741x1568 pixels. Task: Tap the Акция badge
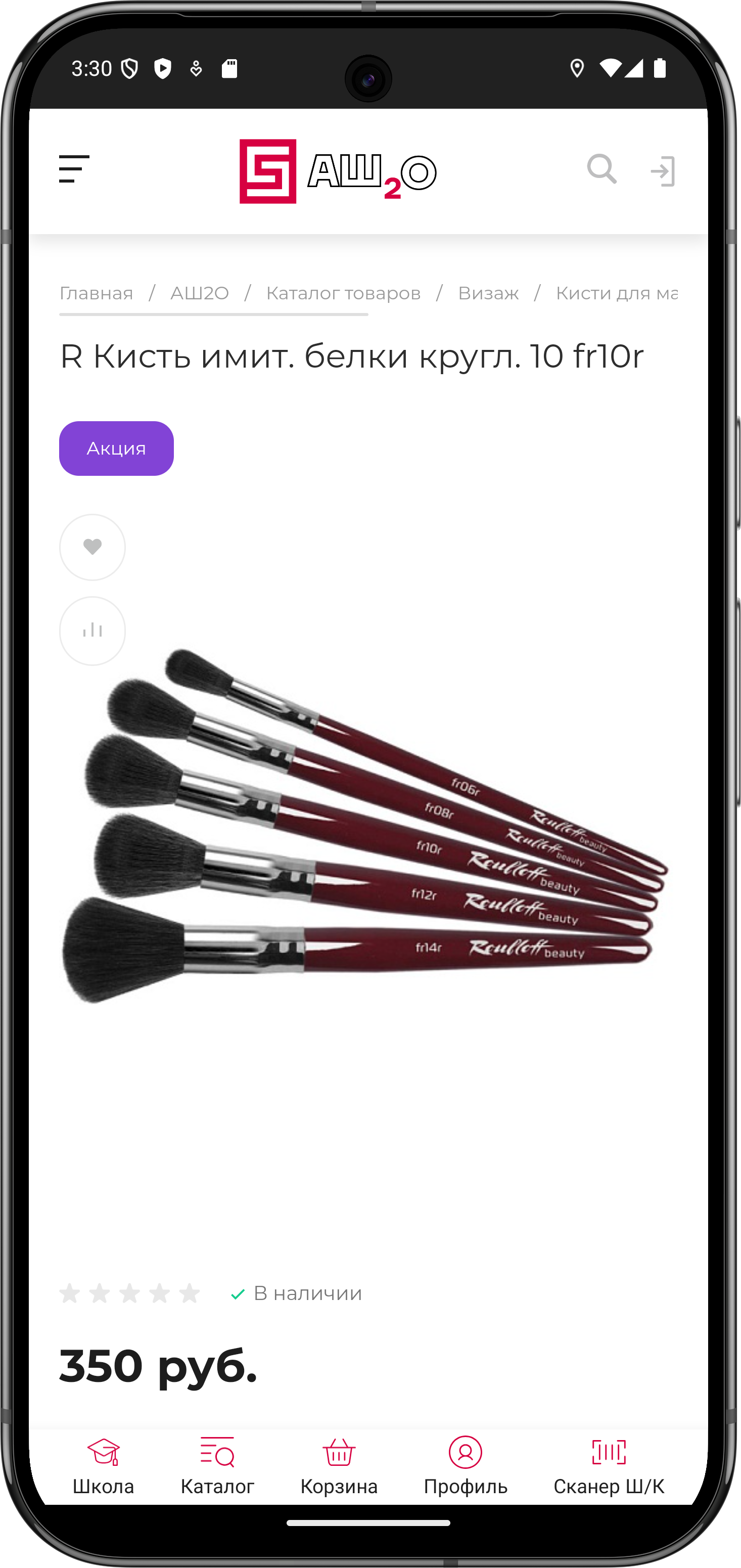tap(116, 449)
